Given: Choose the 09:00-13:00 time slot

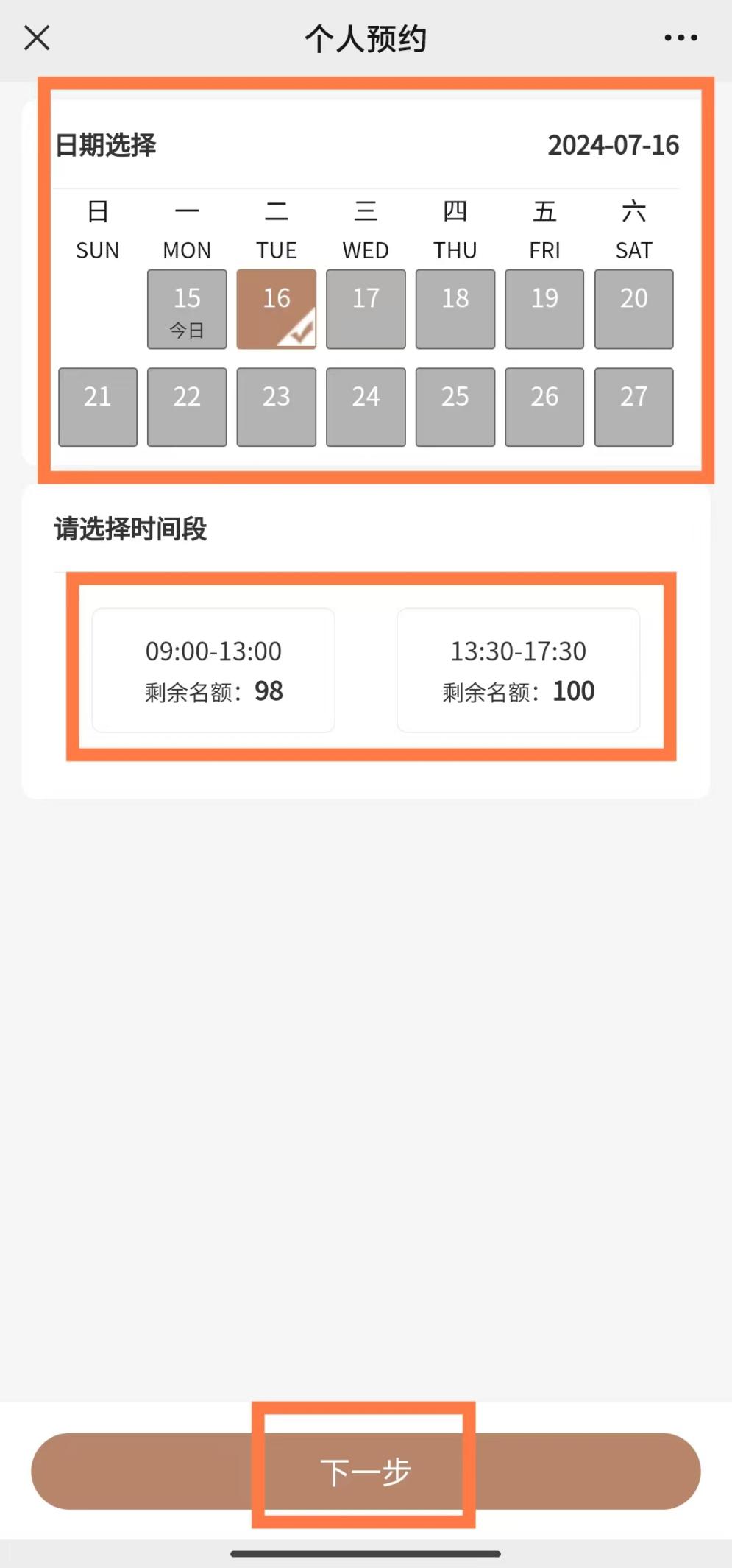Looking at the screenshot, I should 213,670.
